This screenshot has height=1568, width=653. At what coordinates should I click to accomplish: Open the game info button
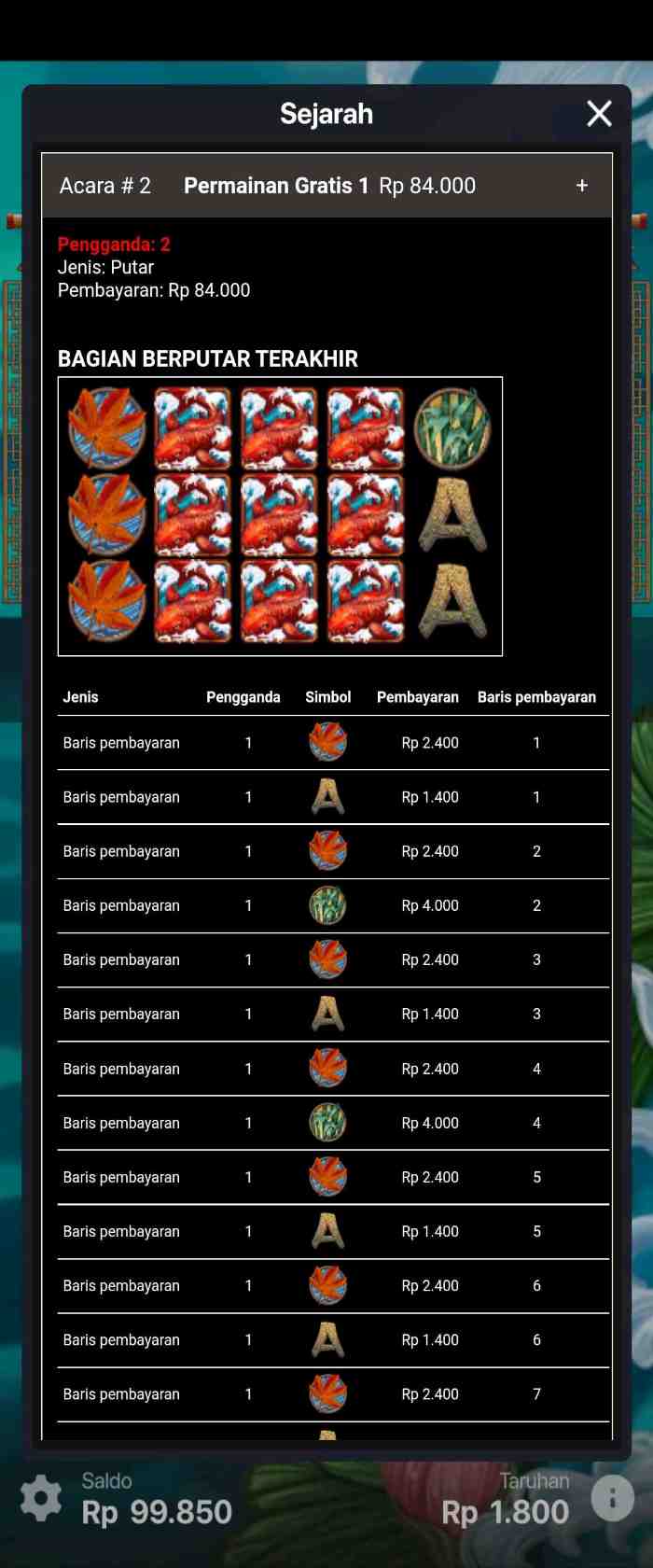[613, 1499]
